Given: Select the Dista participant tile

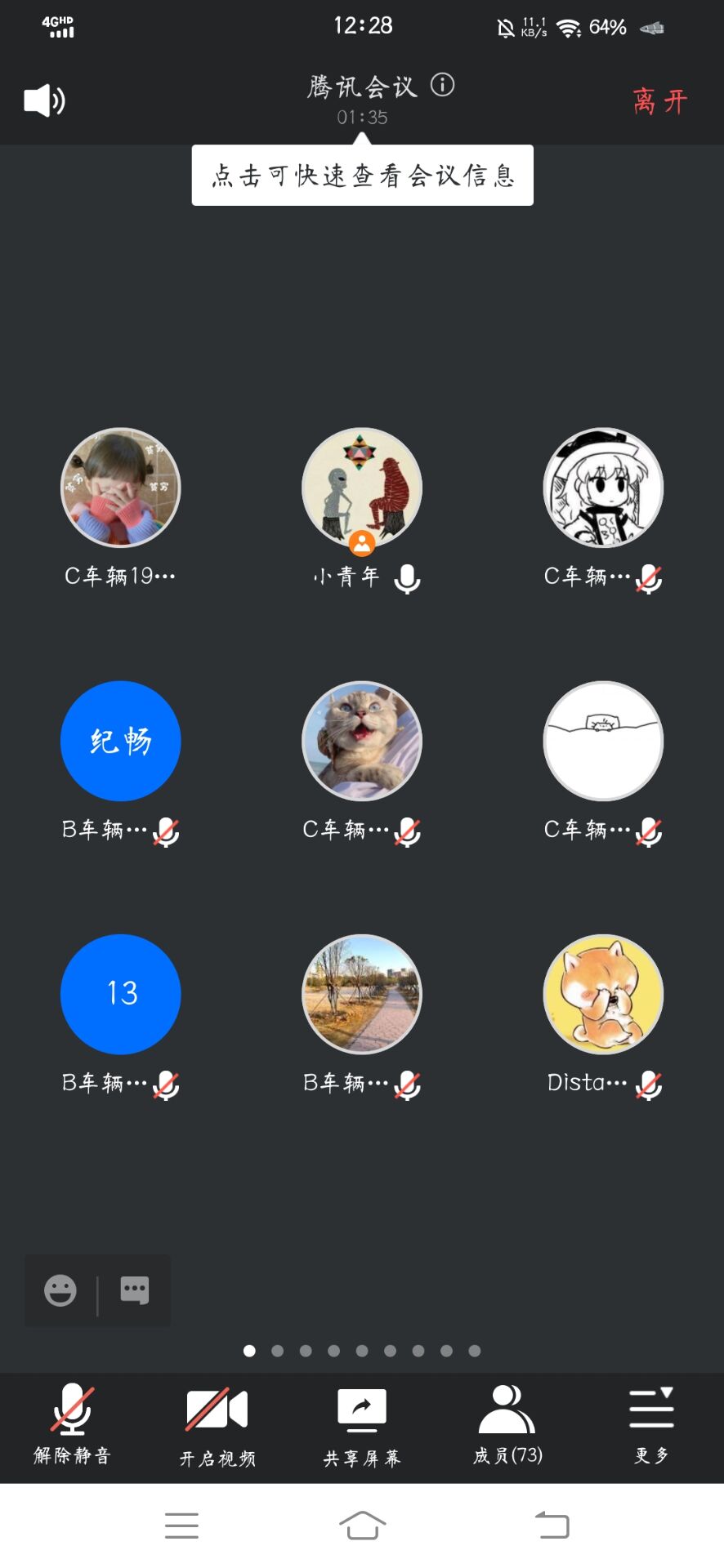Looking at the screenshot, I should (603, 994).
